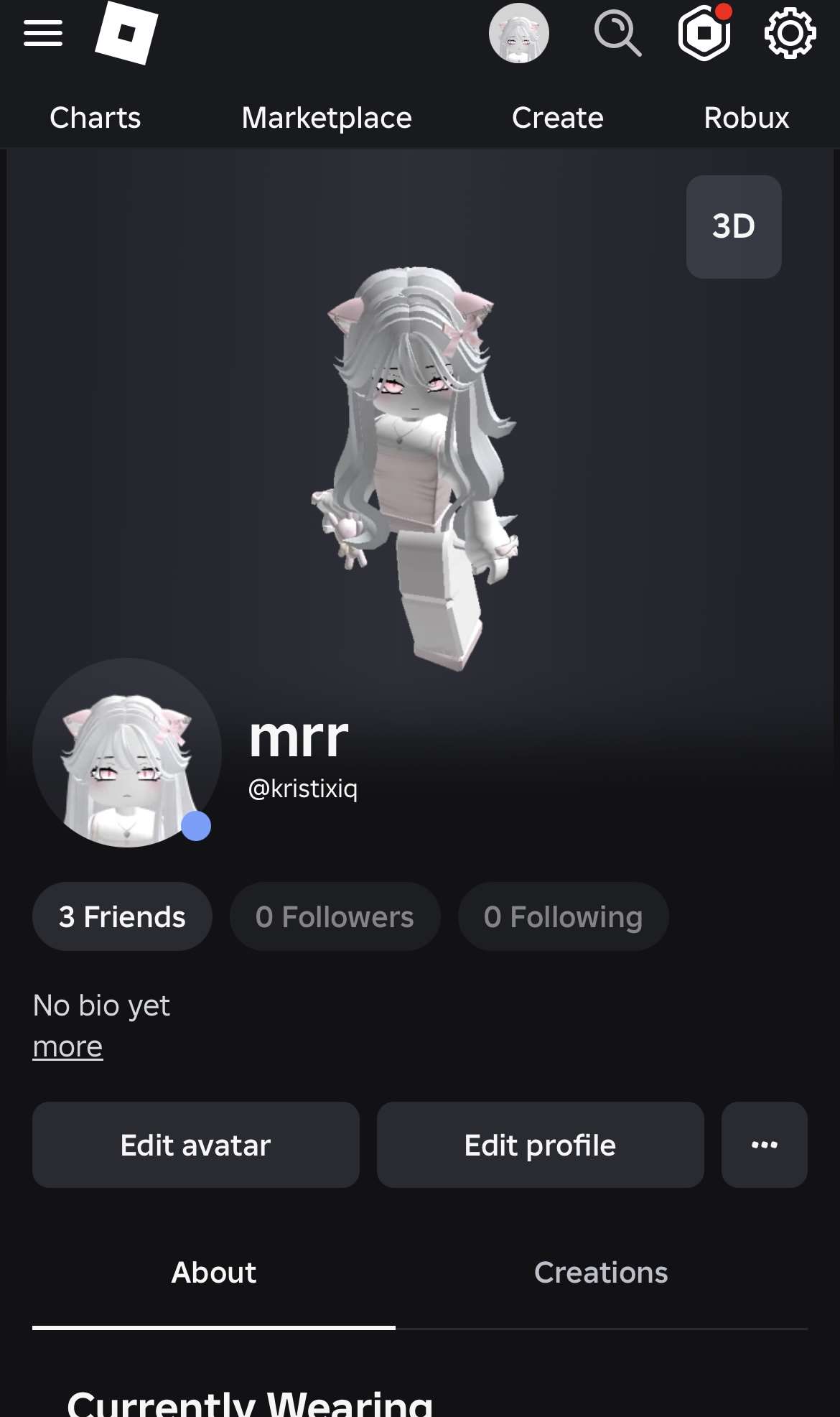Open the settings gear
The height and width of the screenshot is (1417, 840).
coord(790,33)
